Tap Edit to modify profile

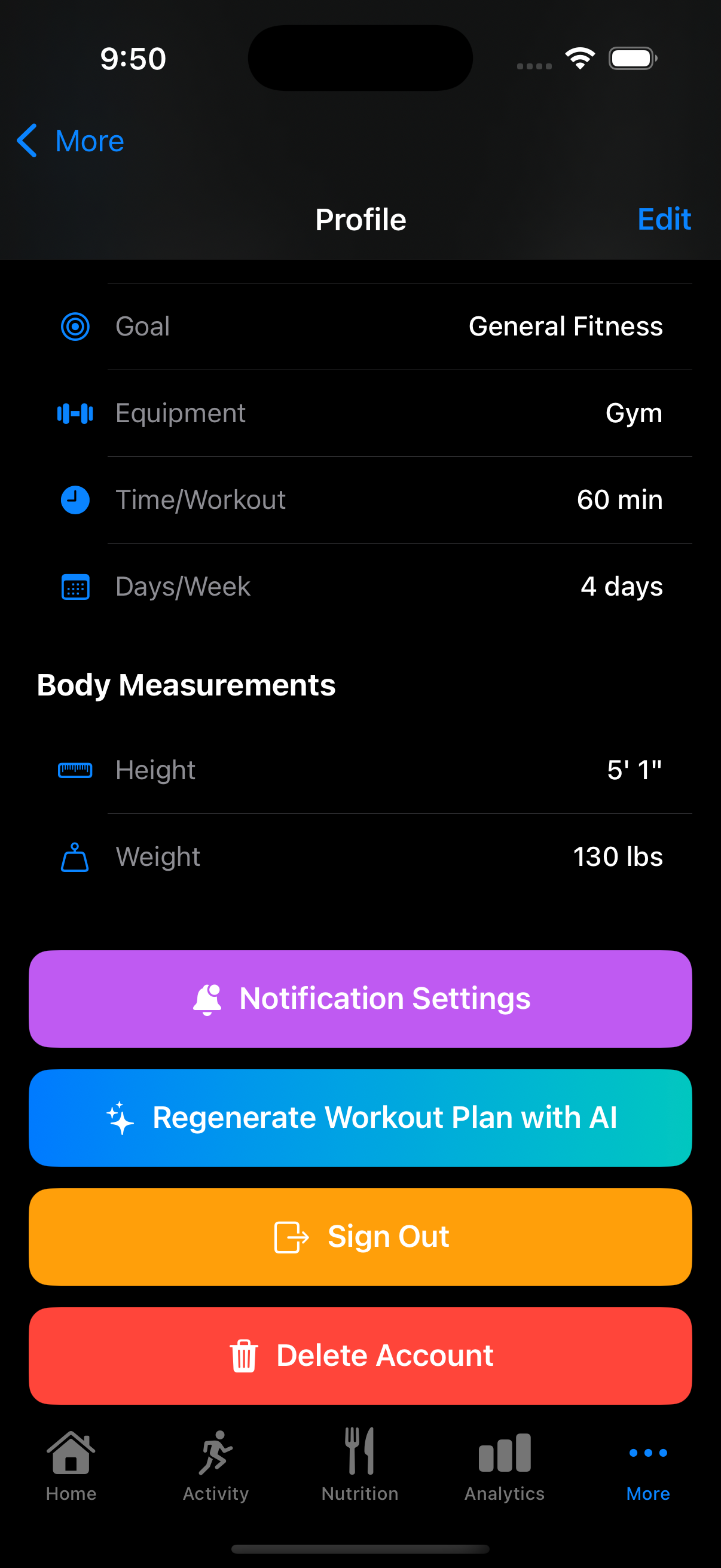point(664,219)
